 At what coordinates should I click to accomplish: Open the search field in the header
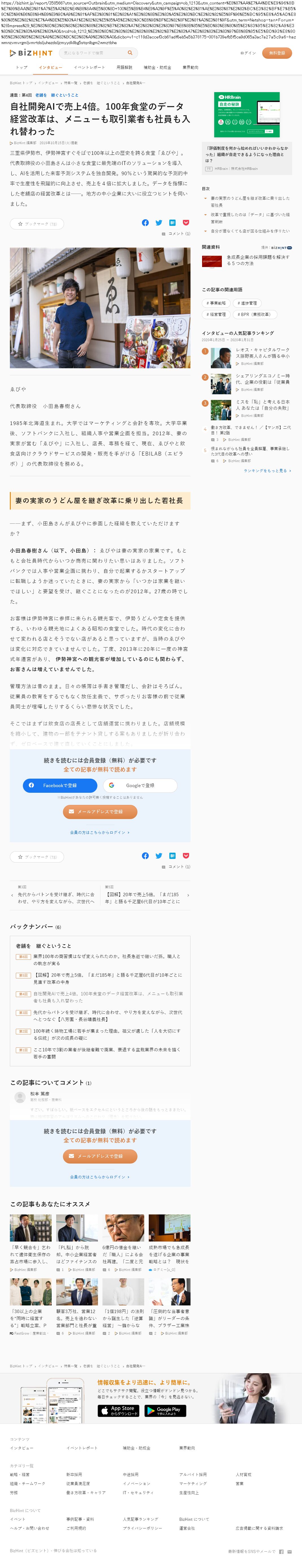point(94,53)
